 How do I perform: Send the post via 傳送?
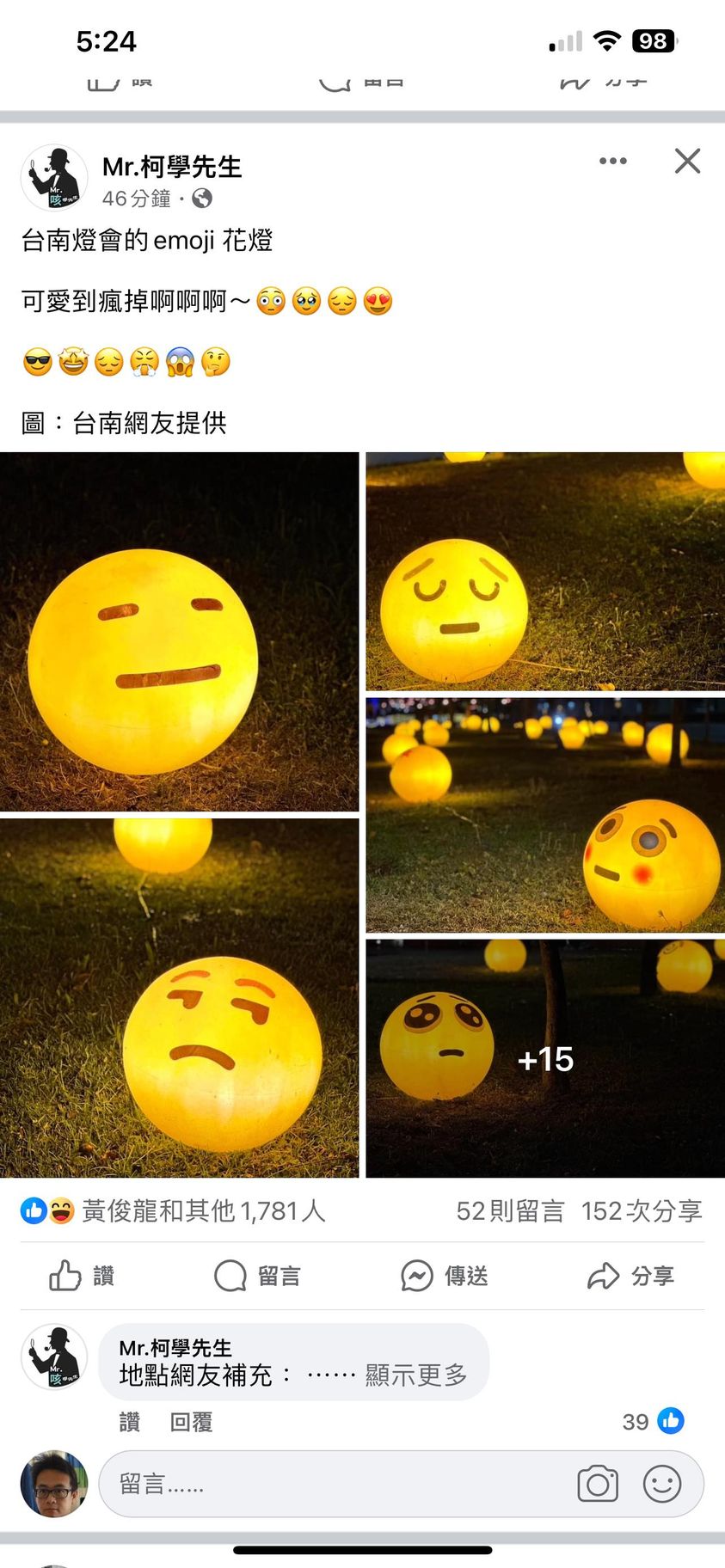coord(445,1276)
